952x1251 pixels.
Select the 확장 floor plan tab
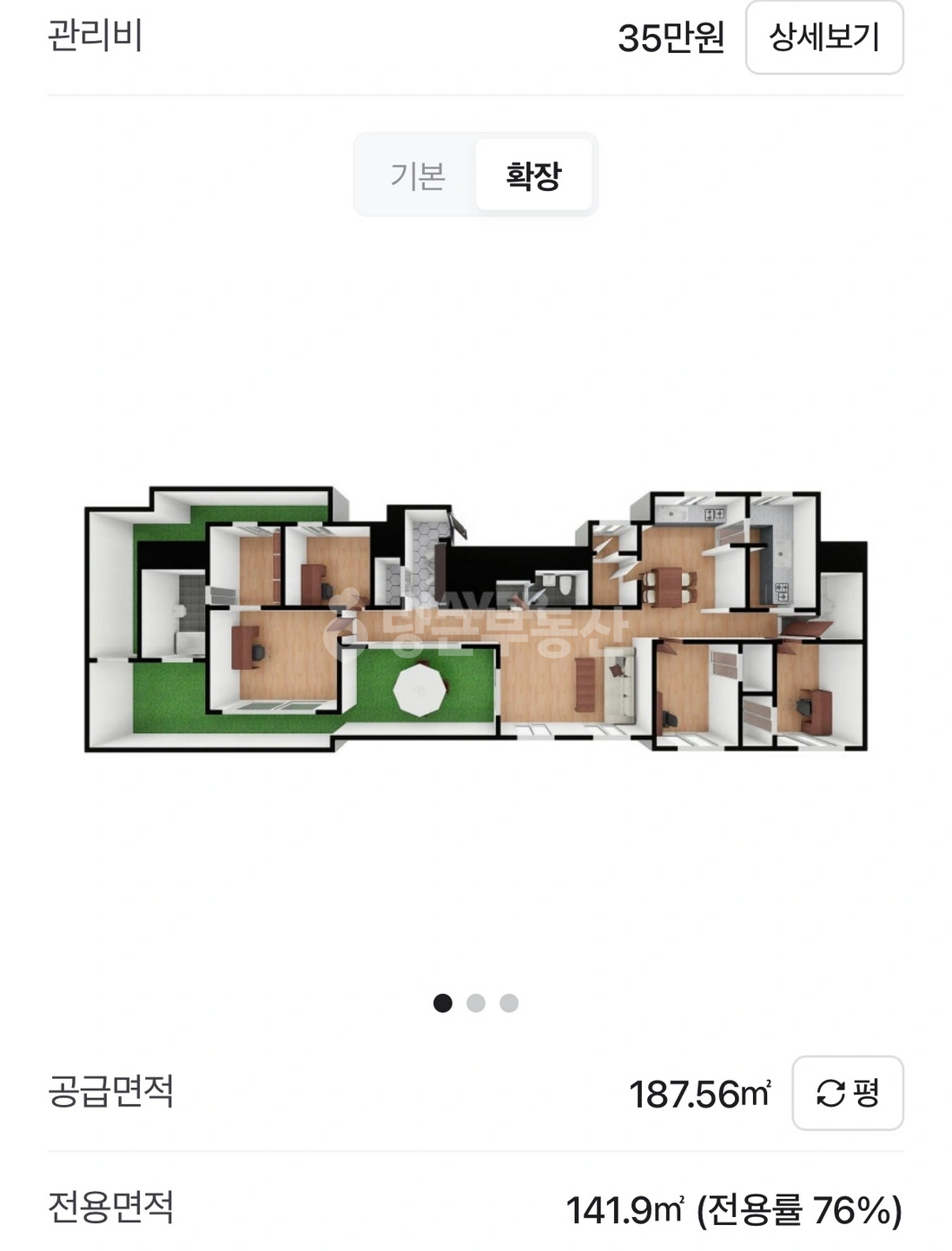[533, 175]
